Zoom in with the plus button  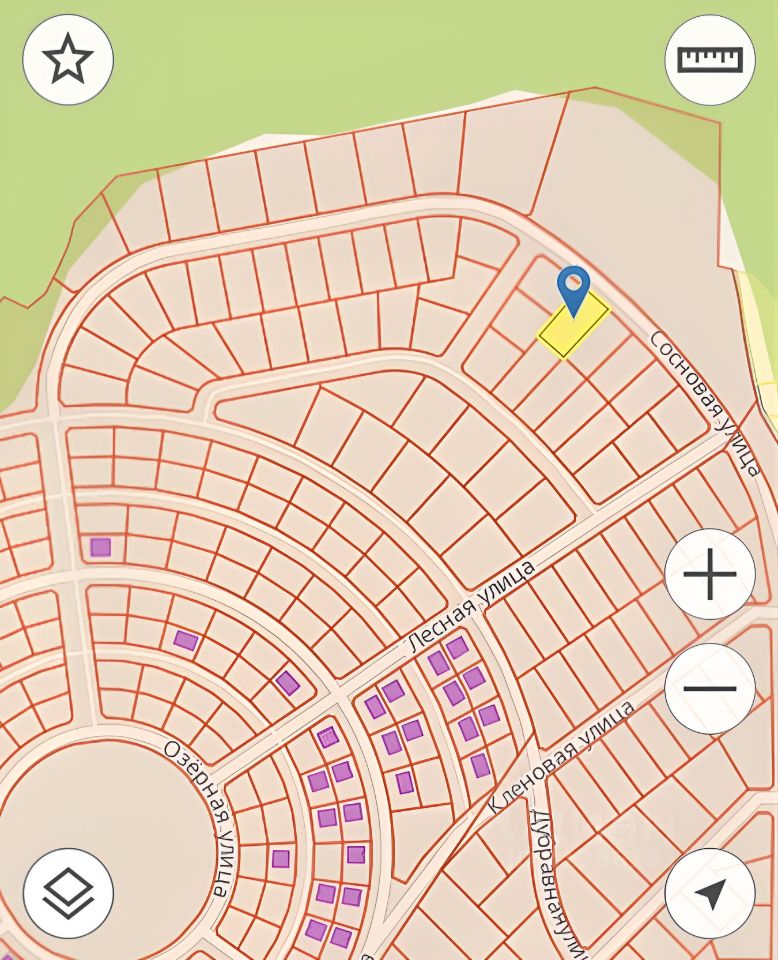[710, 575]
